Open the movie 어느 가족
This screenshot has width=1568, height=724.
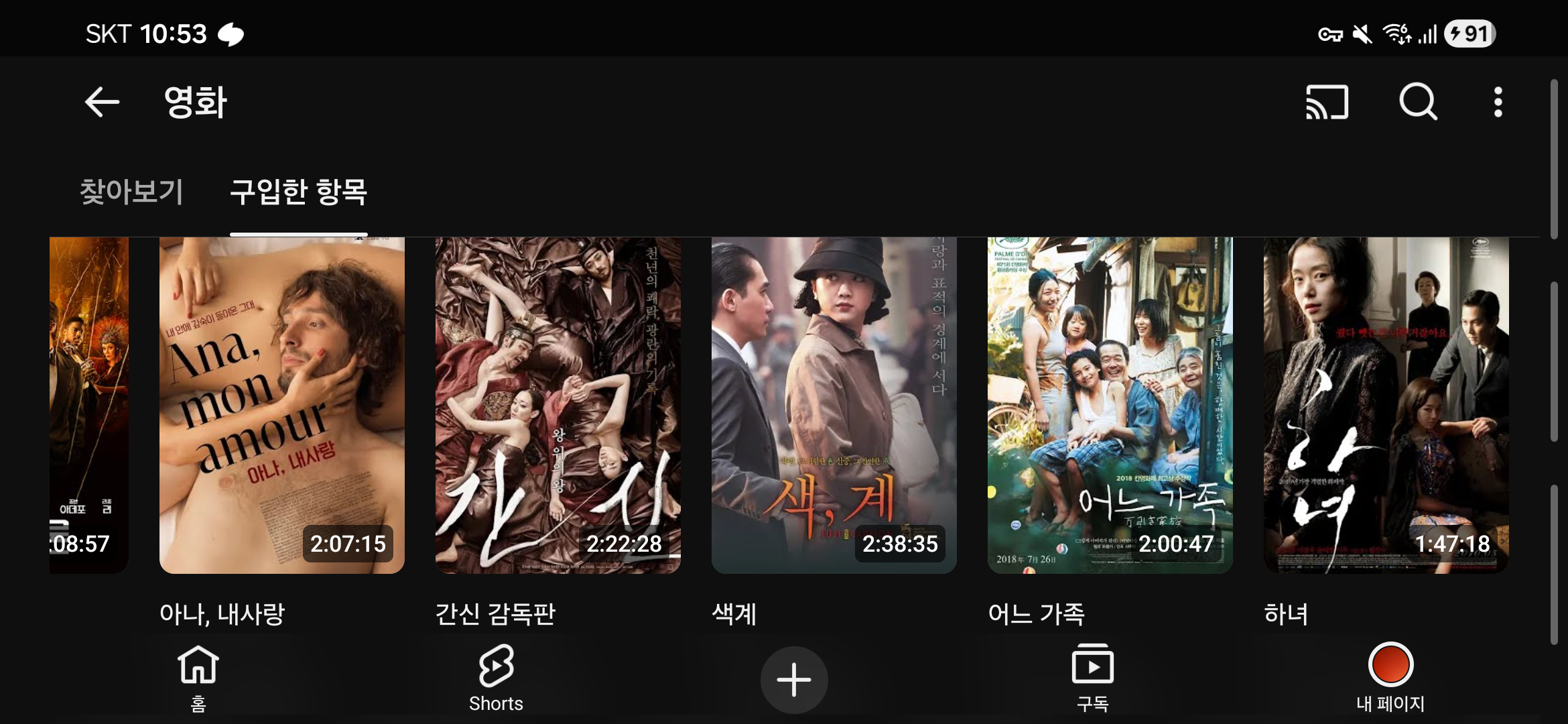[x=1110, y=405]
